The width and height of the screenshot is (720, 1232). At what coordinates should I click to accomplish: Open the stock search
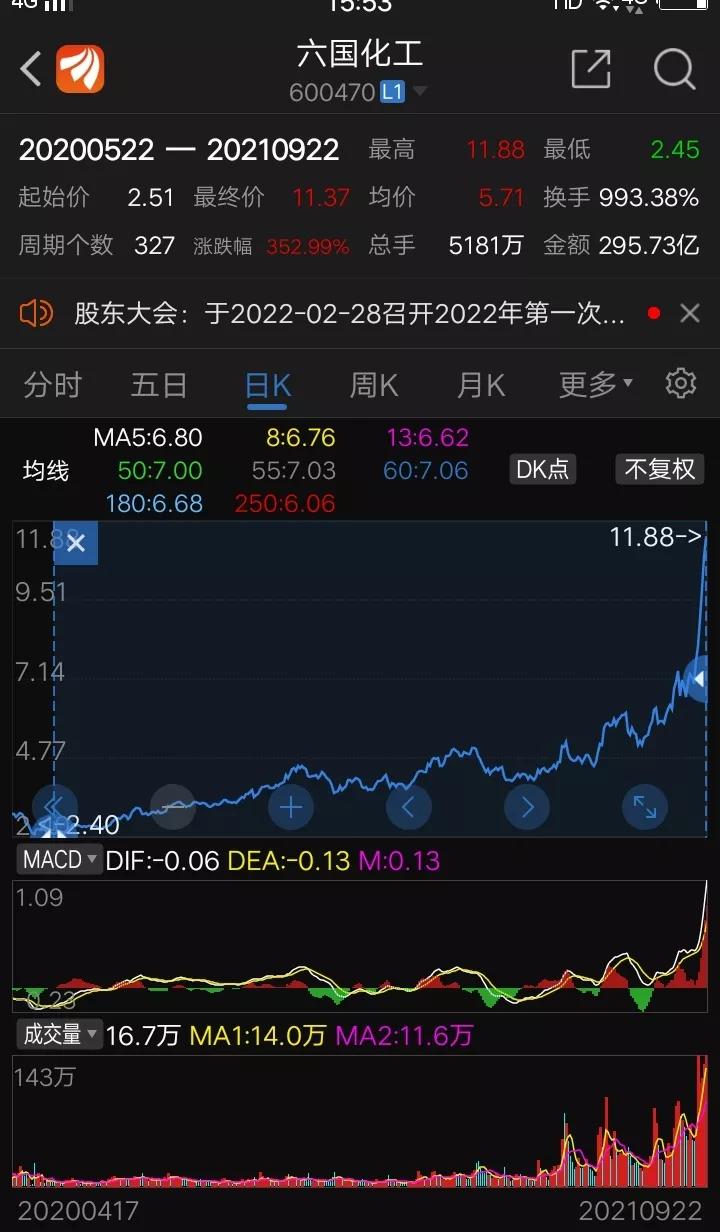(x=674, y=70)
